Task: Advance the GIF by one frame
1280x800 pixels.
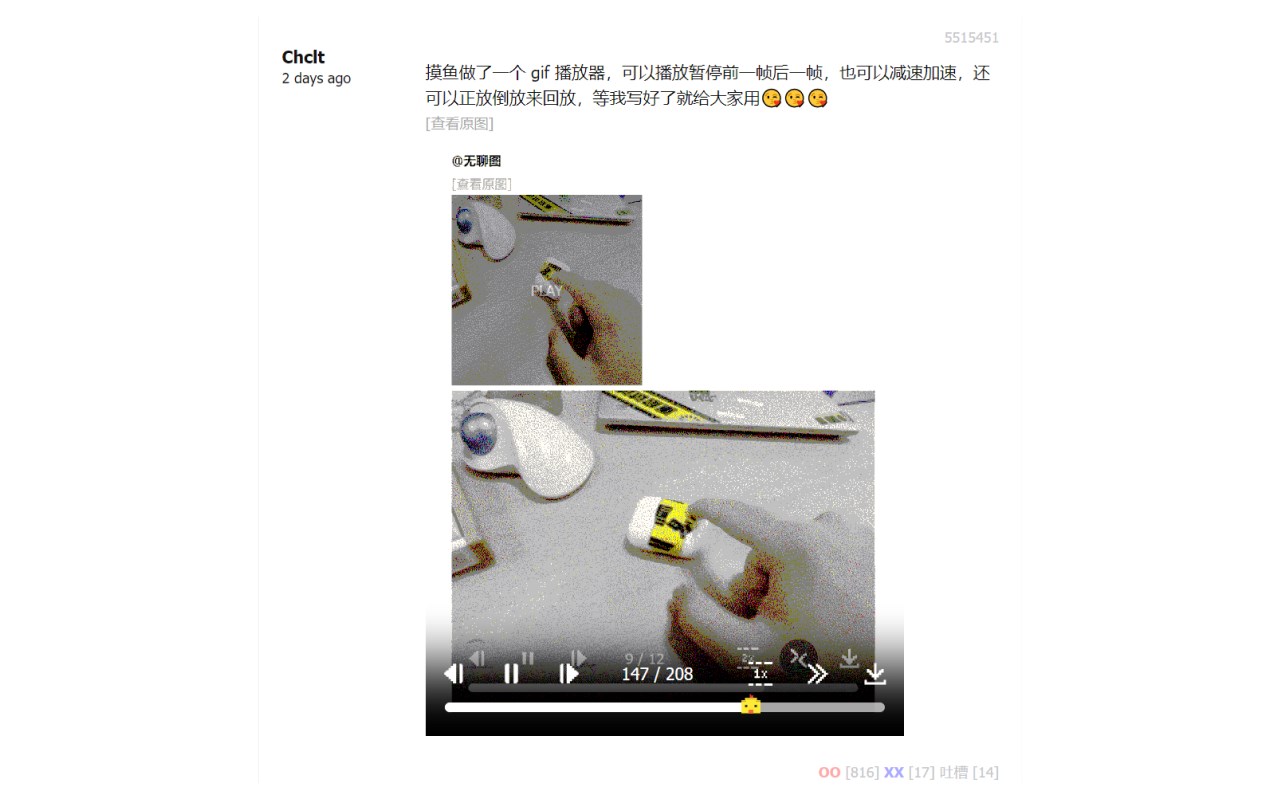Action: click(x=569, y=674)
